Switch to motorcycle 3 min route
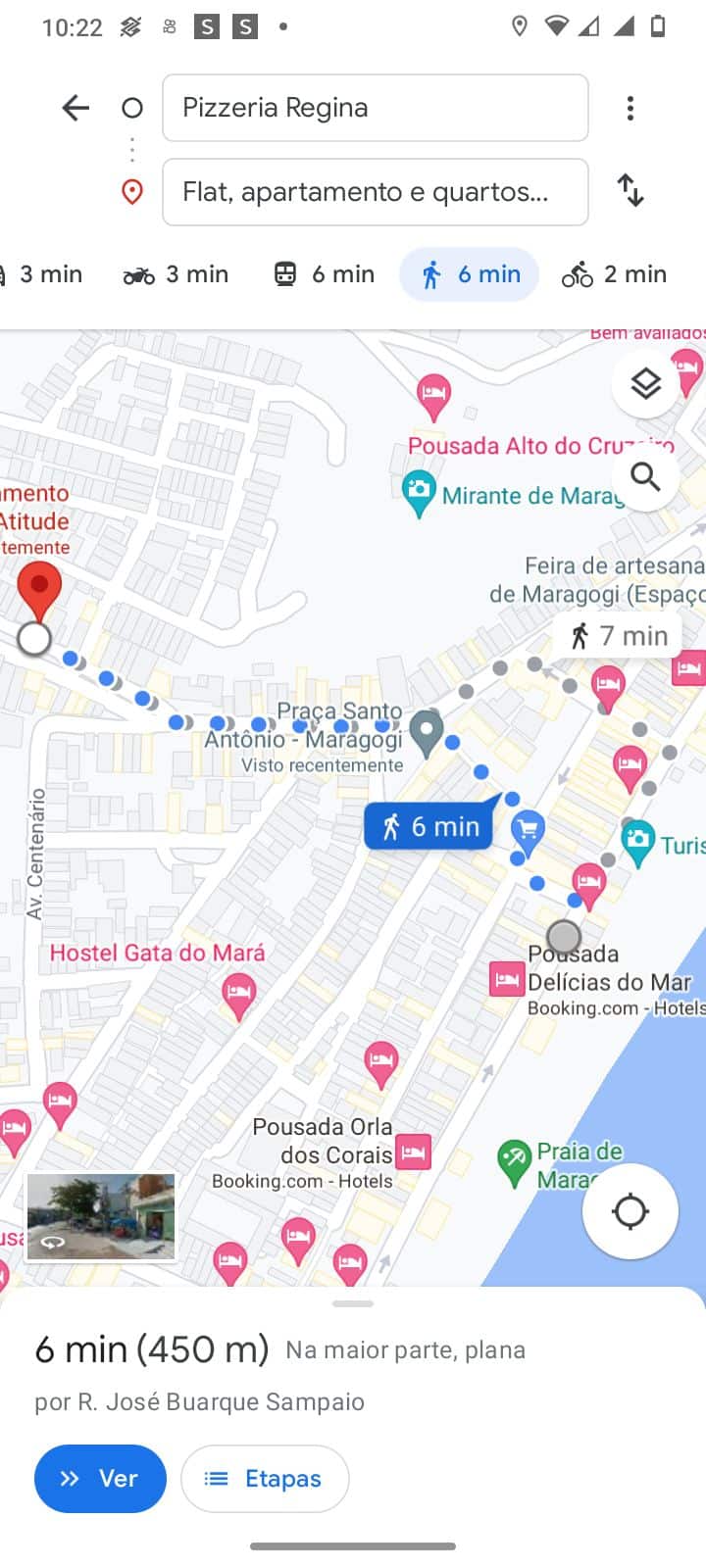Viewport: 706px width, 1568px height. [x=176, y=274]
